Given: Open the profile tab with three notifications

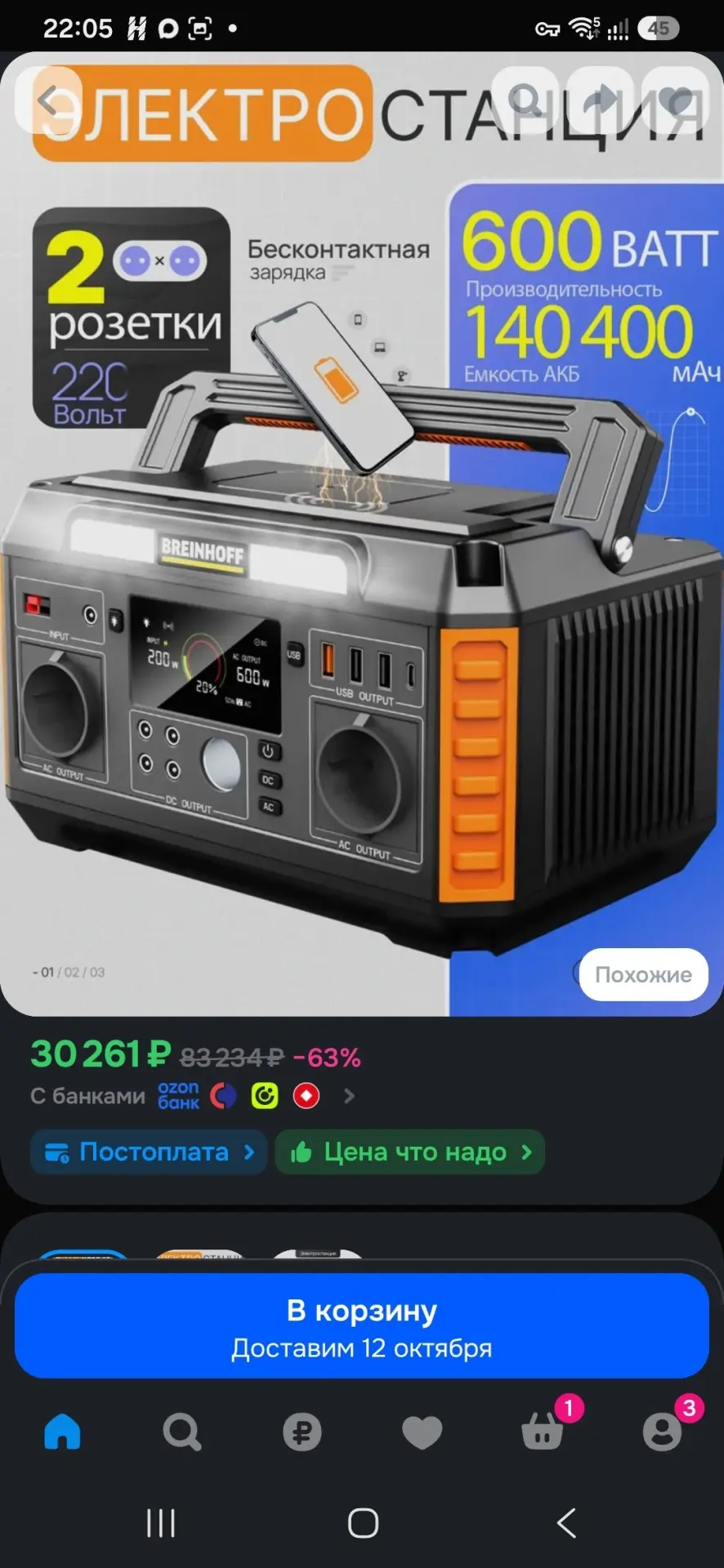Looking at the screenshot, I should tap(663, 1432).
